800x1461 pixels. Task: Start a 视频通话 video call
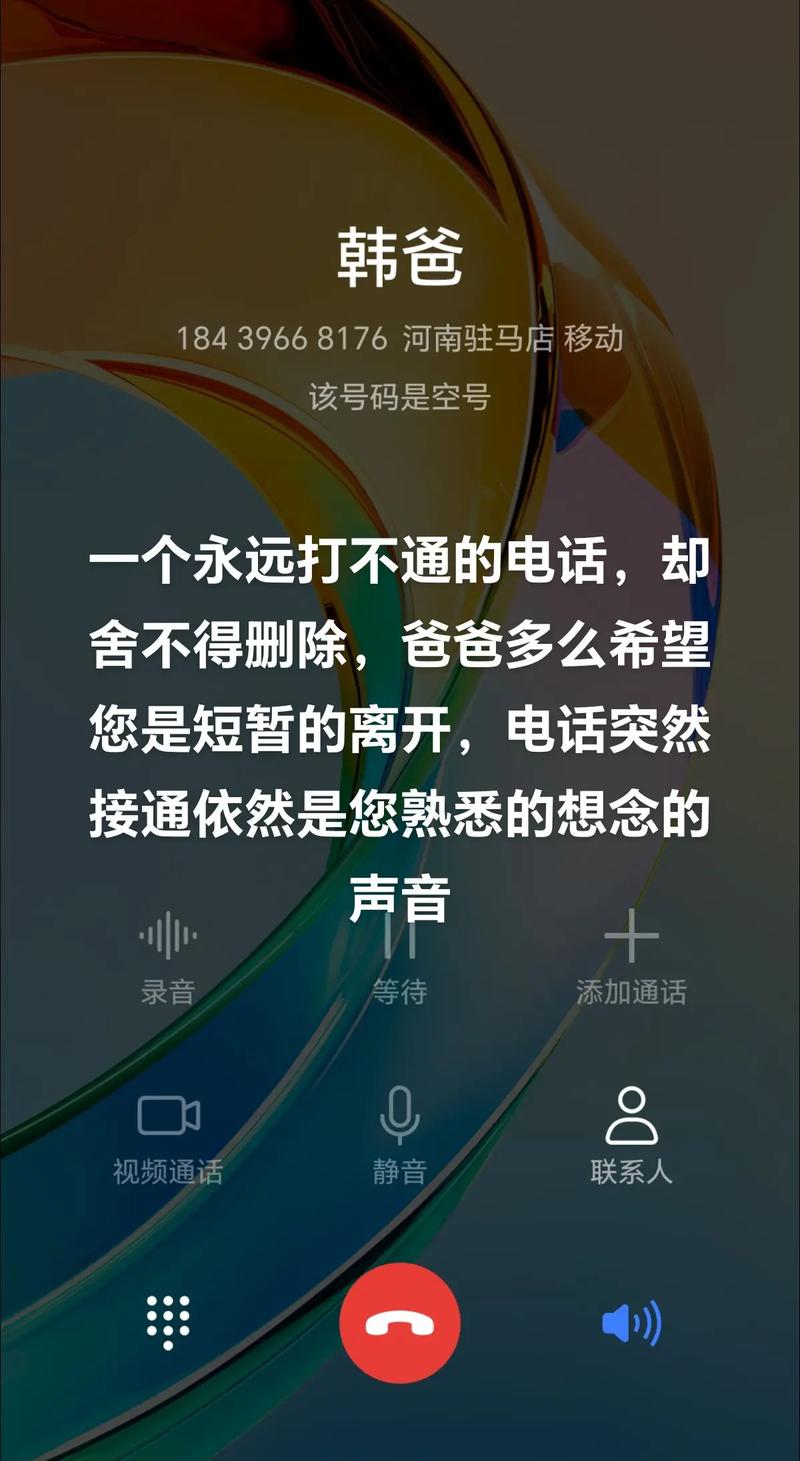(x=168, y=1135)
